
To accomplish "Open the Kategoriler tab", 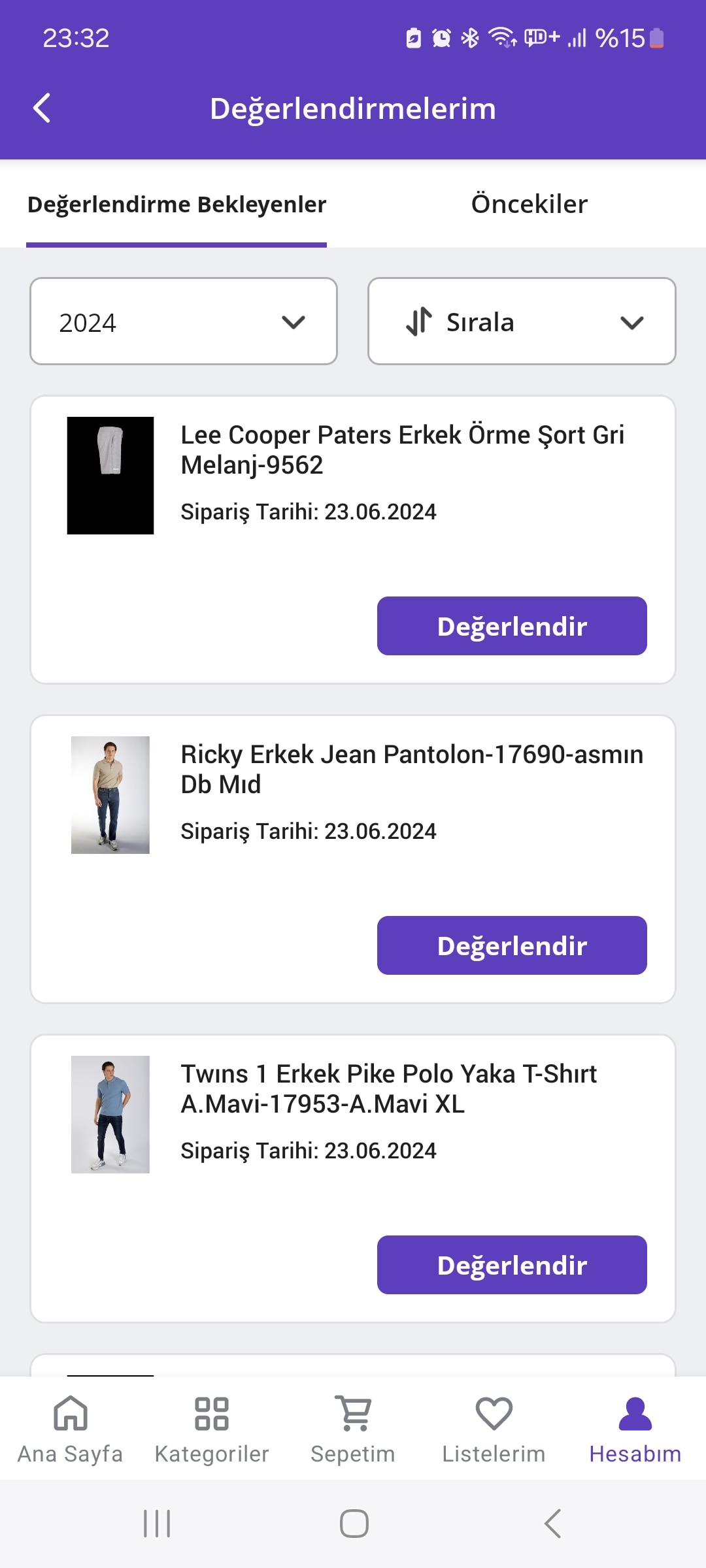I will point(212,1429).
